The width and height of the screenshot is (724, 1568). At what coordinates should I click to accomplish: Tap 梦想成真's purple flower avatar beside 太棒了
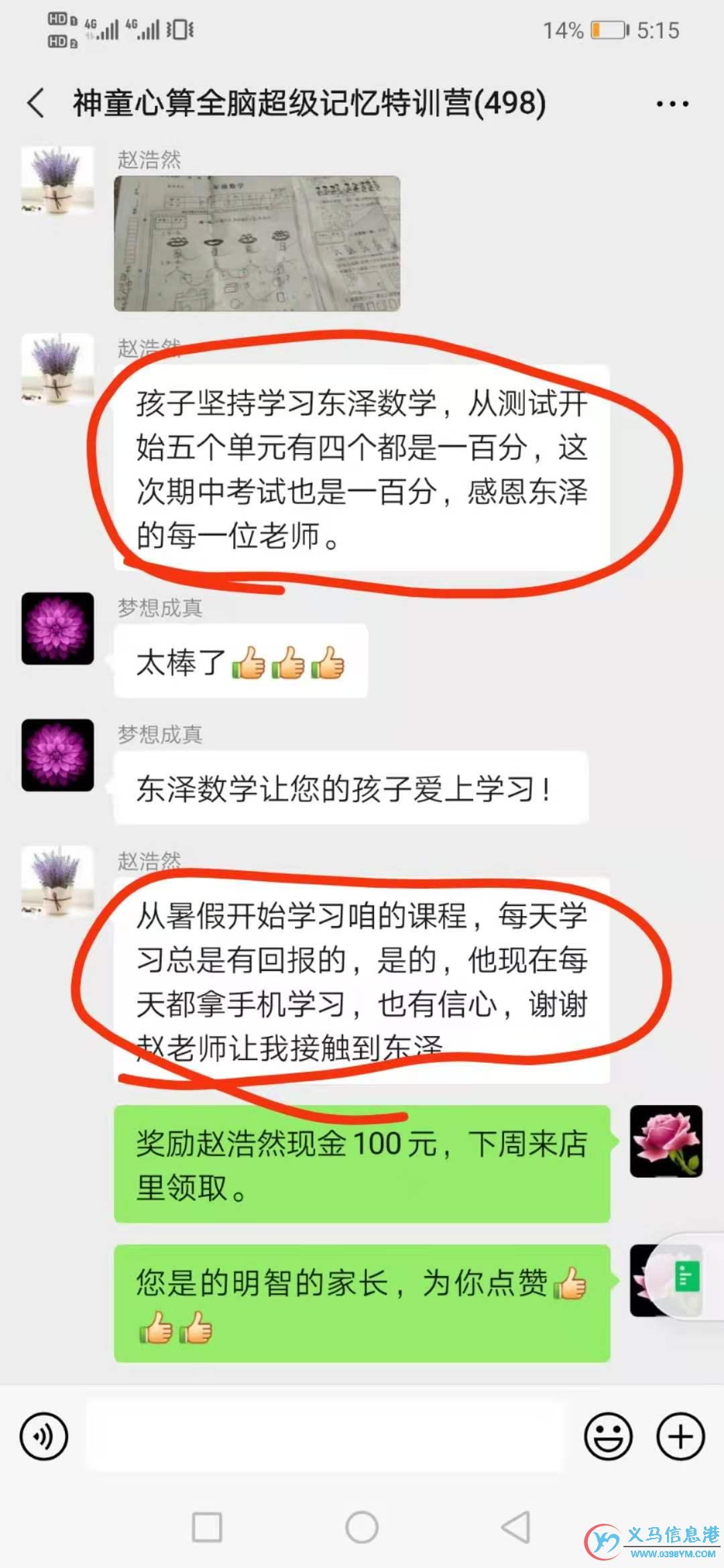click(58, 629)
